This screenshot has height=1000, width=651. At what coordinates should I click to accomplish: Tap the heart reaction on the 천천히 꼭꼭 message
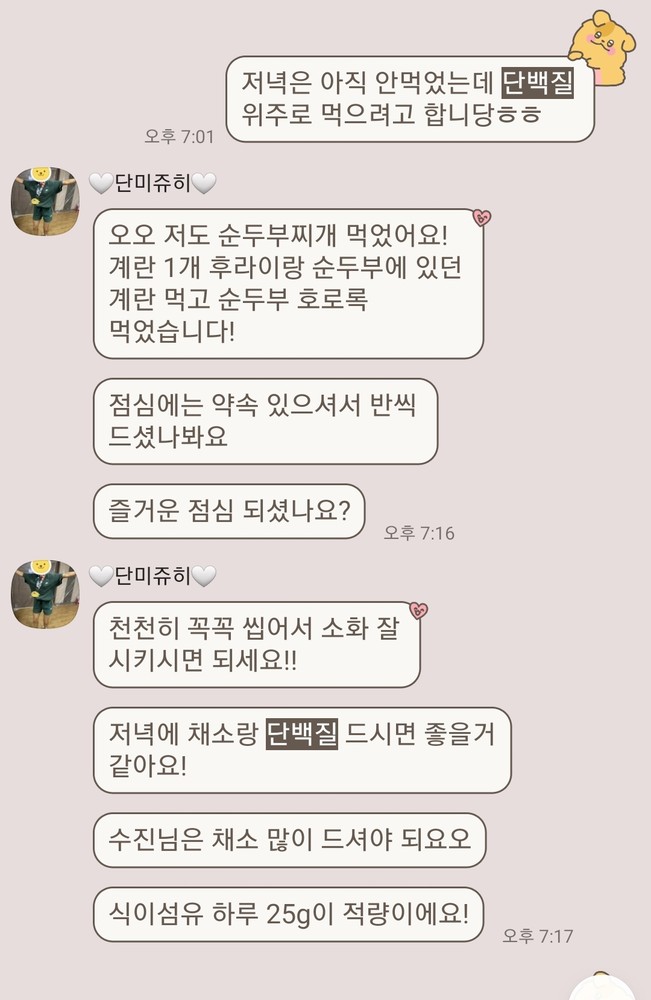tap(418, 610)
